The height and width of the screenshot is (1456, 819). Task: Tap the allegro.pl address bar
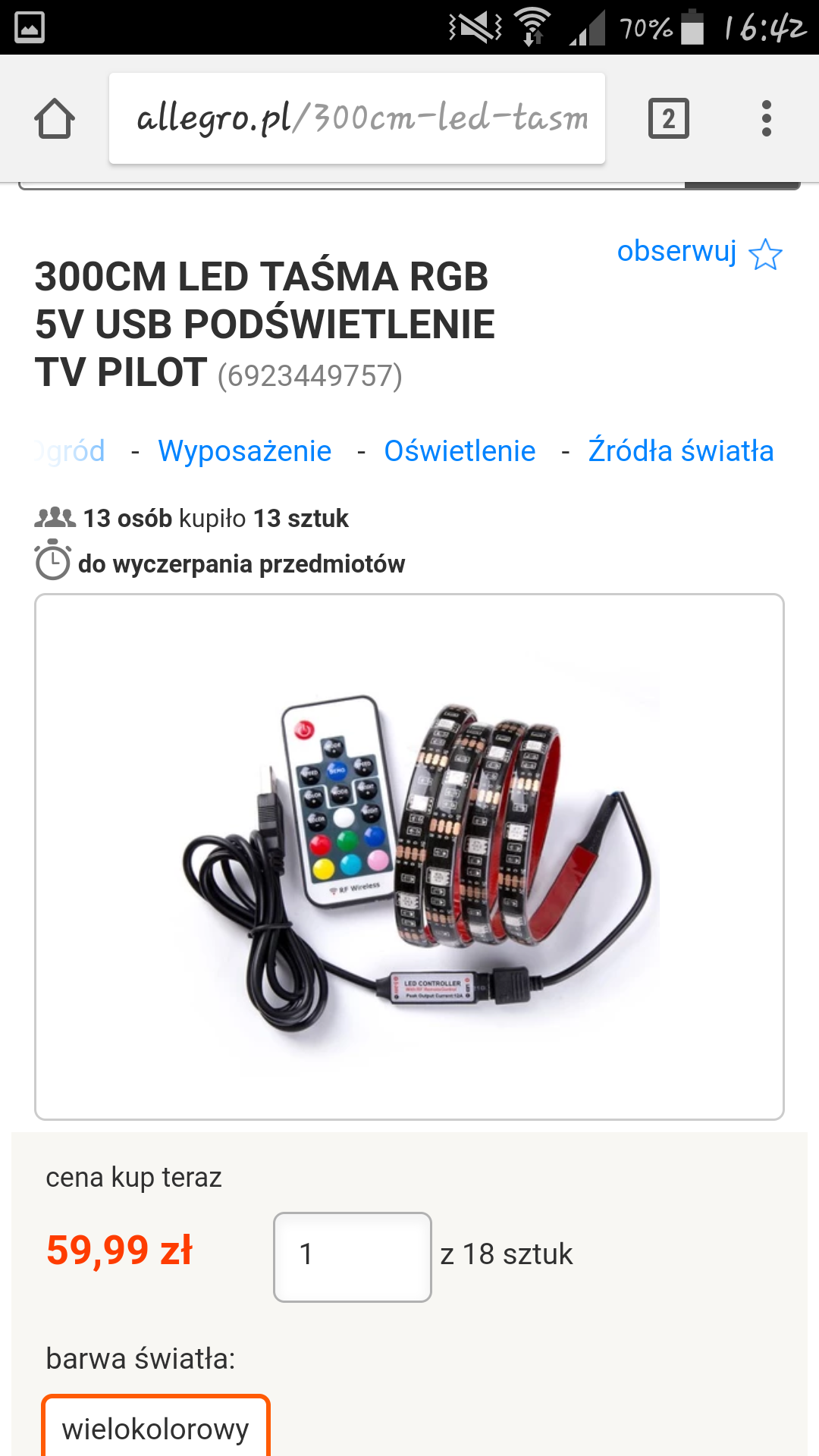coord(357,118)
